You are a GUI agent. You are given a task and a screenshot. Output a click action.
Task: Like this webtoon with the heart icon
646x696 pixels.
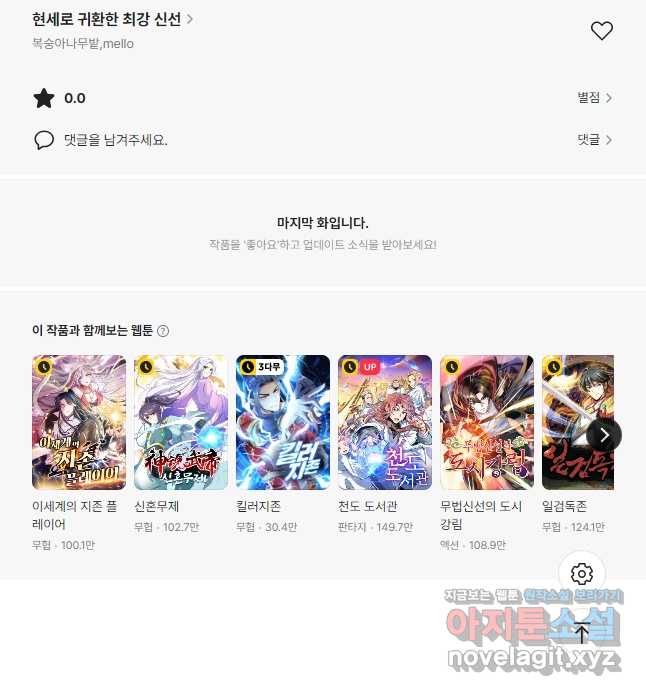point(601,31)
